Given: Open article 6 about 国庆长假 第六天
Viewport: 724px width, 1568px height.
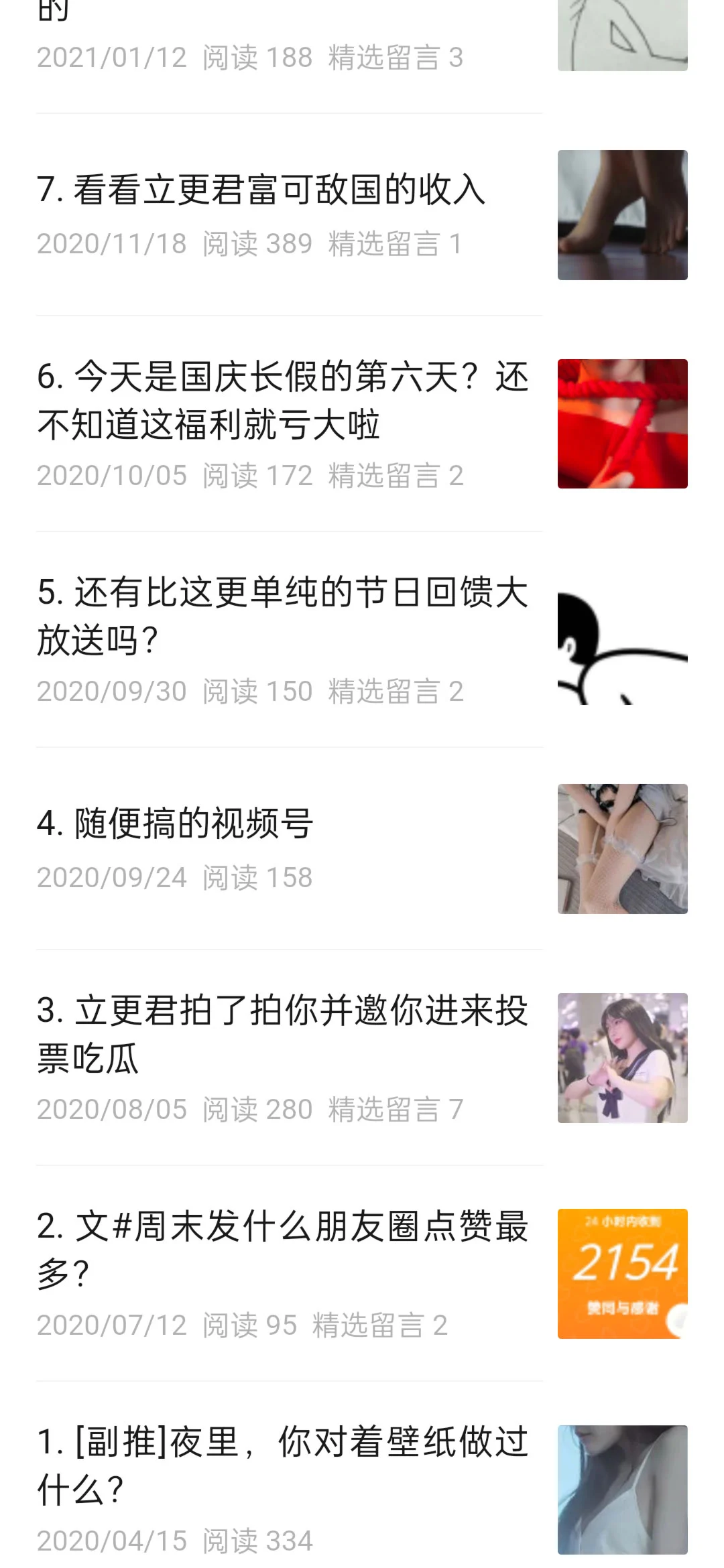Looking at the screenshot, I should tap(282, 400).
